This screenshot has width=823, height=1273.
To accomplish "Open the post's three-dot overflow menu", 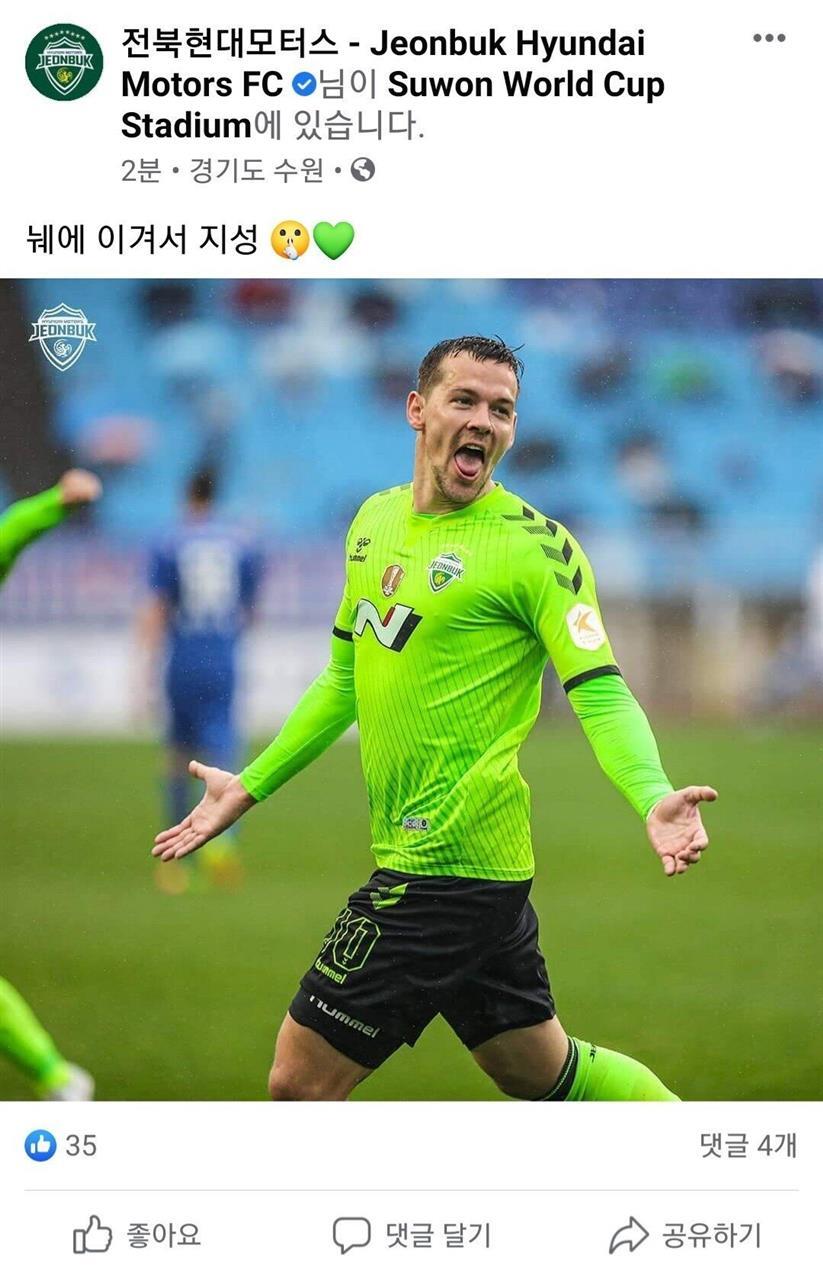I will pyautogui.click(x=768, y=38).
